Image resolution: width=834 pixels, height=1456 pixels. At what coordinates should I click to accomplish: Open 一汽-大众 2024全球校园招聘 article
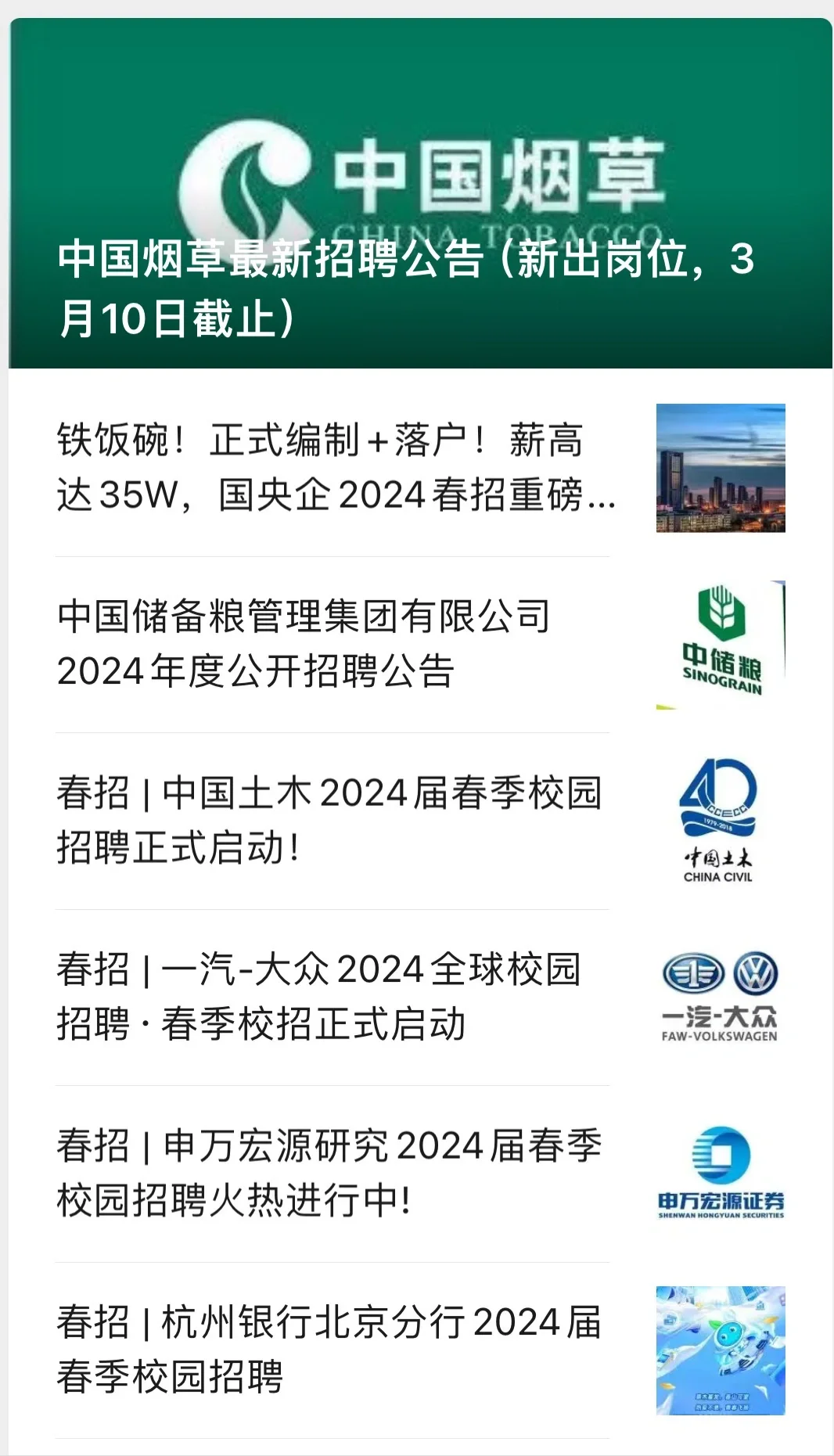point(420,998)
